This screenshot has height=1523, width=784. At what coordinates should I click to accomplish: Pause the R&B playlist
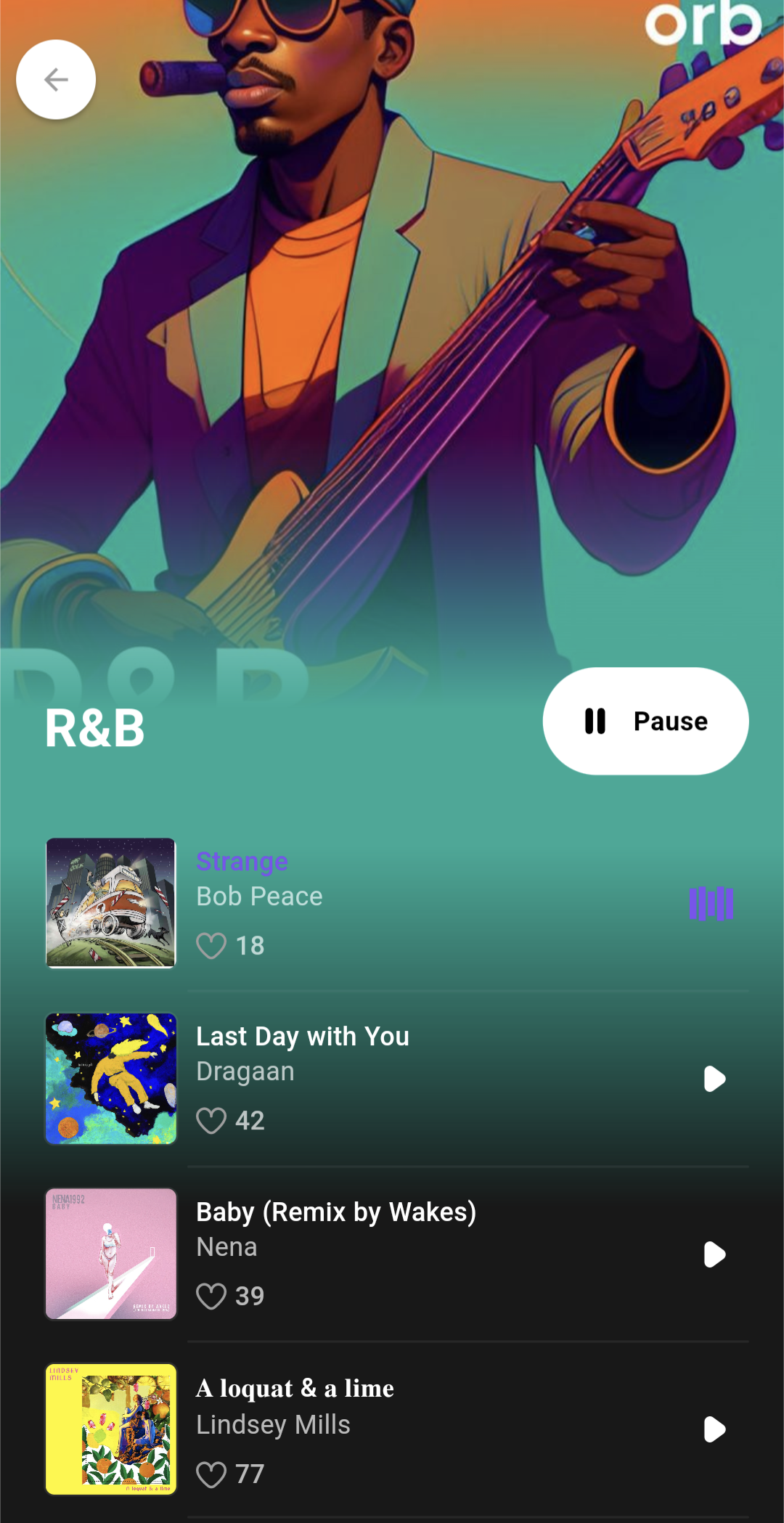[645, 721]
